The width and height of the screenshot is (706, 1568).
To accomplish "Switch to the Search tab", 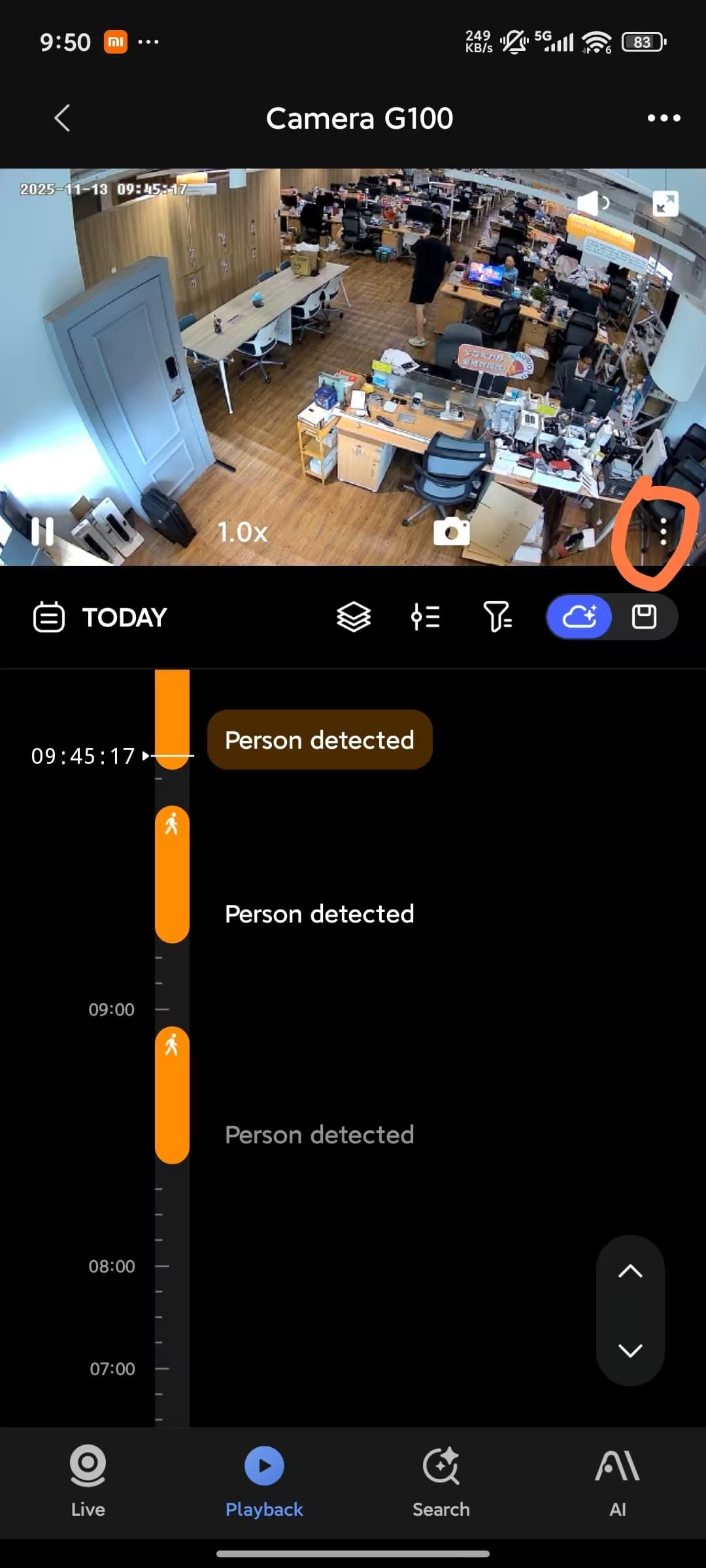I will (x=441, y=1481).
